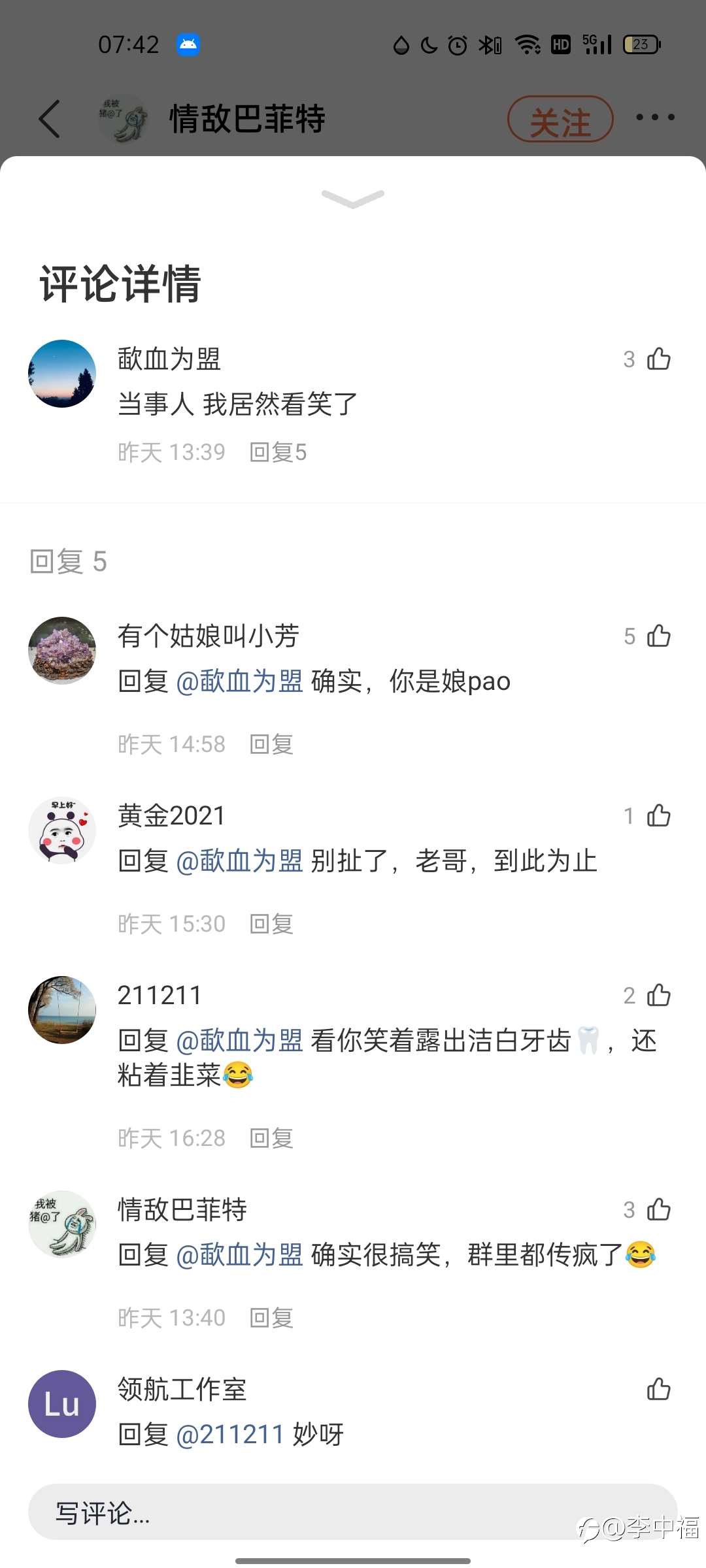Like the reply by 211211
Viewport: 706px width, 1568px height.
659,995
